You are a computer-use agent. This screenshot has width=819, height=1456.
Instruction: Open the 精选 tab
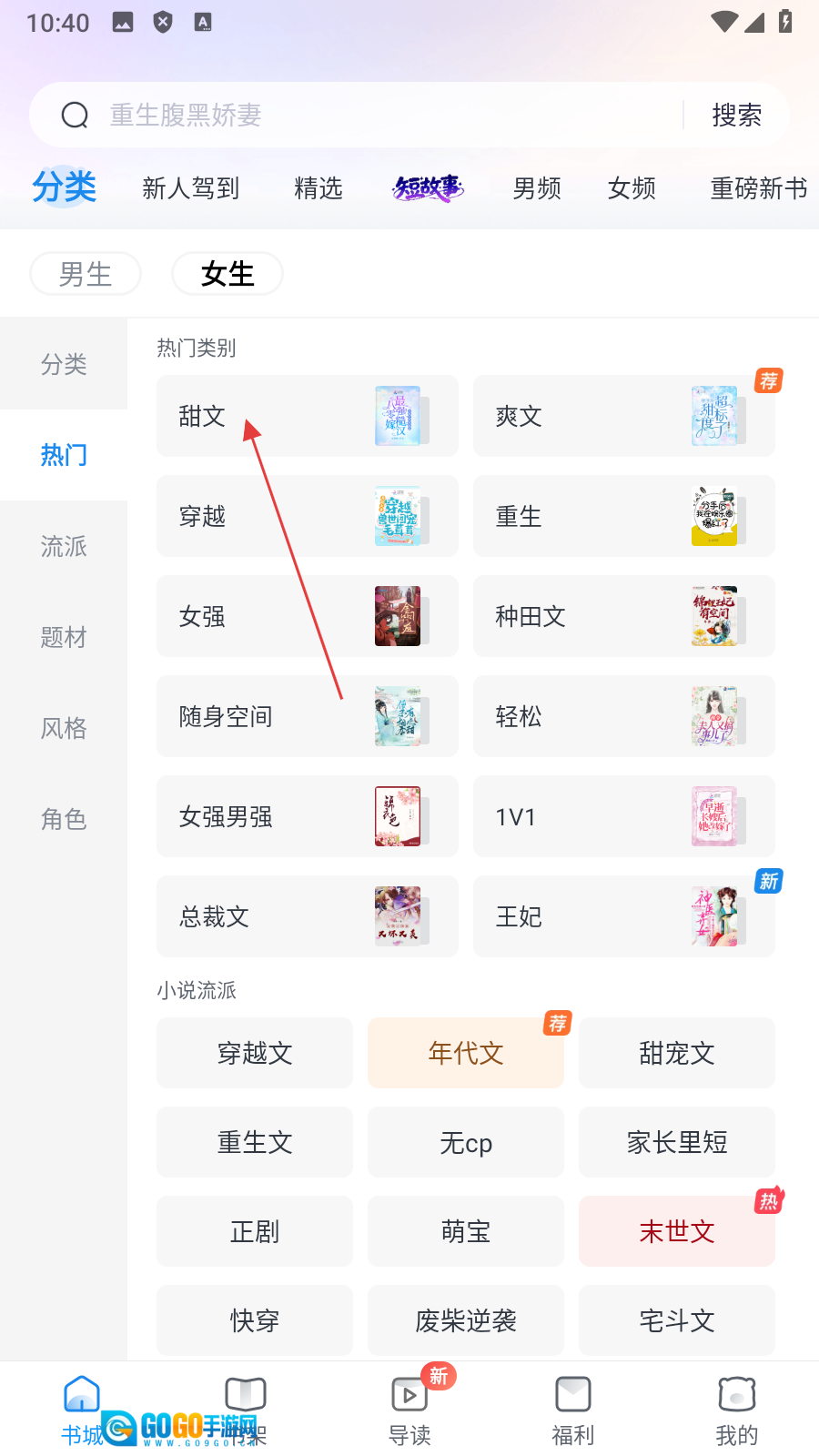318,188
